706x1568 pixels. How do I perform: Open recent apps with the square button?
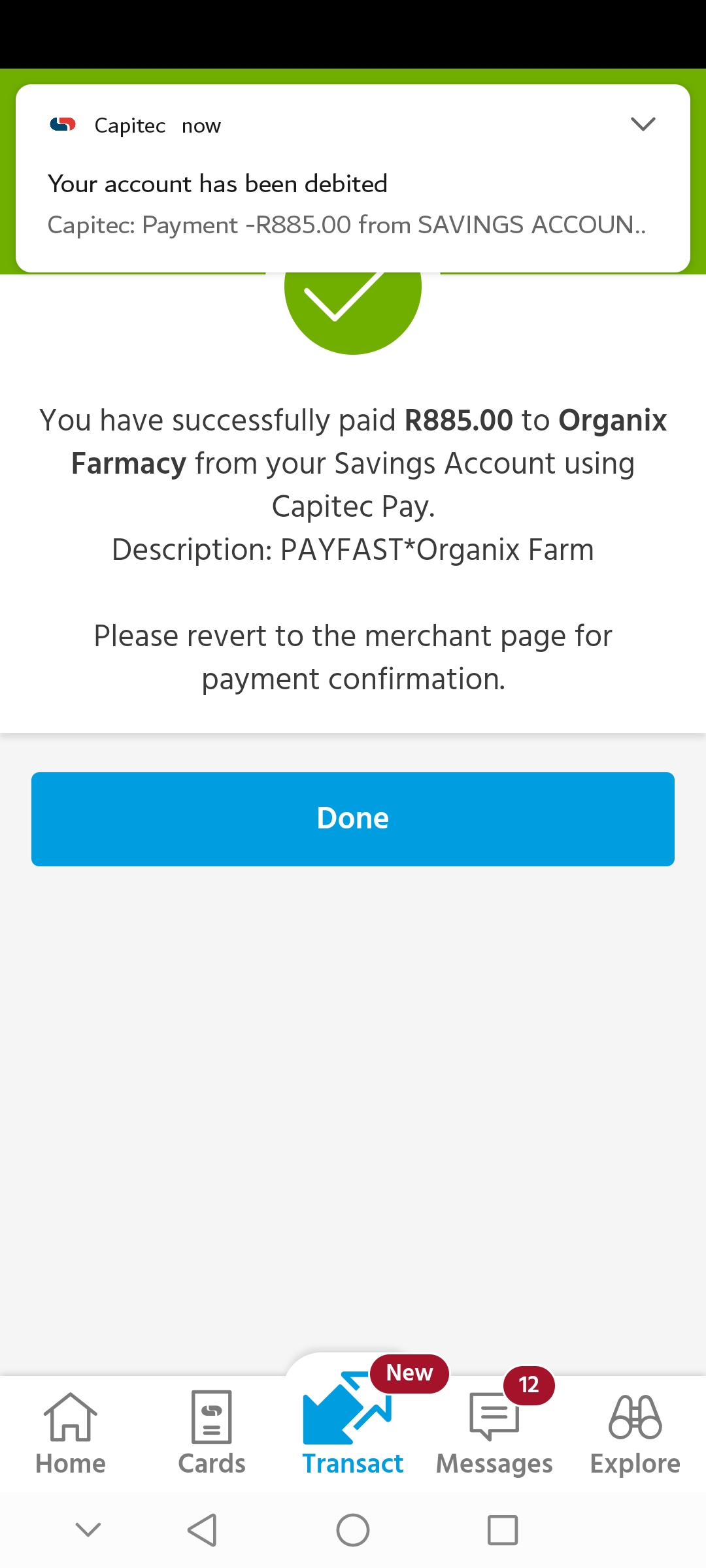tap(503, 1529)
